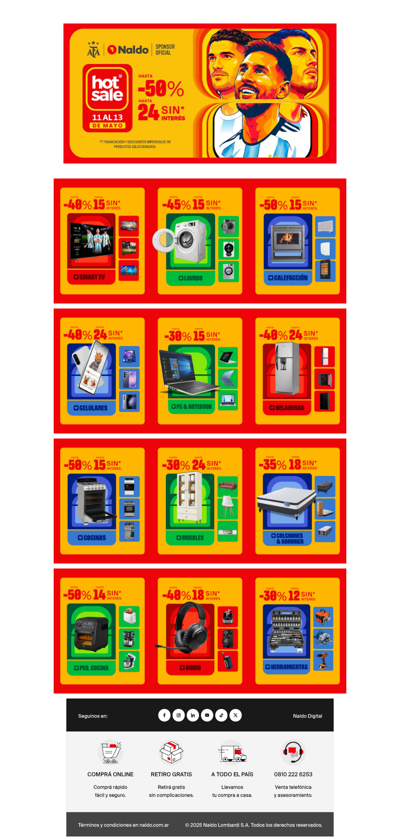Open the Audio category tile
Viewport: 400px width, 839px height.
(x=200, y=631)
